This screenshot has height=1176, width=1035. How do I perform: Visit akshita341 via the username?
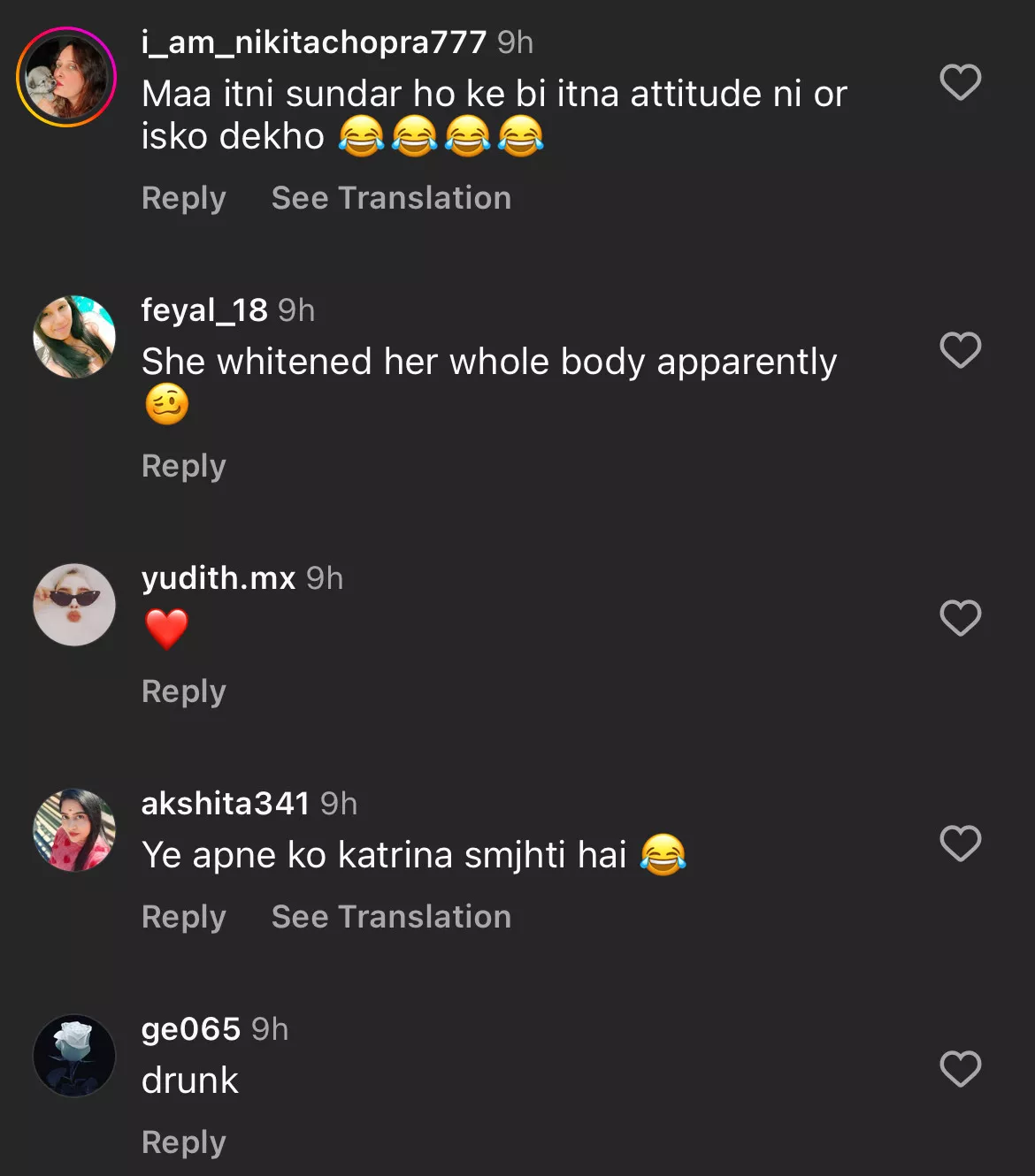point(226,804)
